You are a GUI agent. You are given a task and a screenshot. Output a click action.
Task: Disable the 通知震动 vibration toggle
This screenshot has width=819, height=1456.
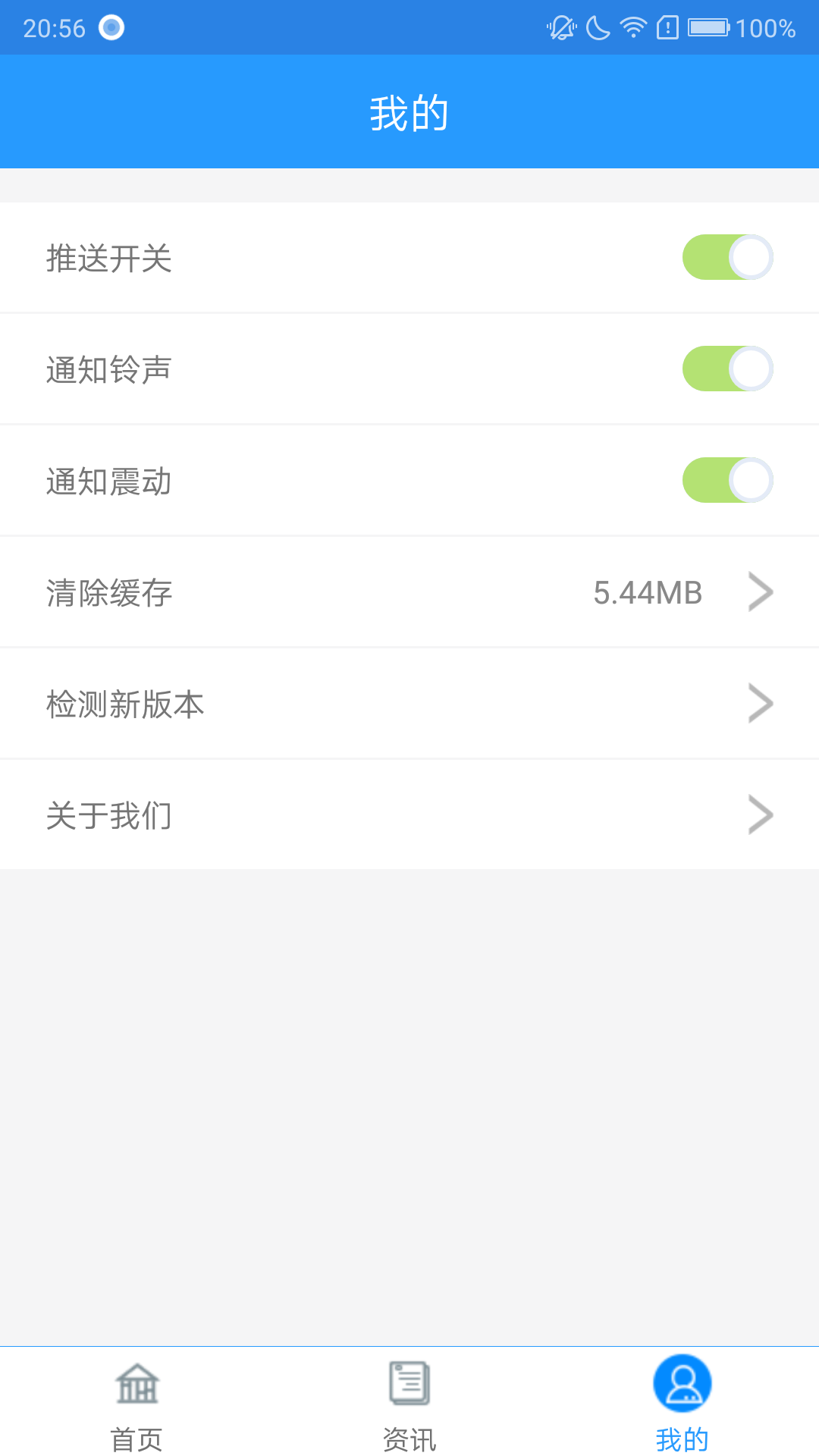(x=726, y=480)
